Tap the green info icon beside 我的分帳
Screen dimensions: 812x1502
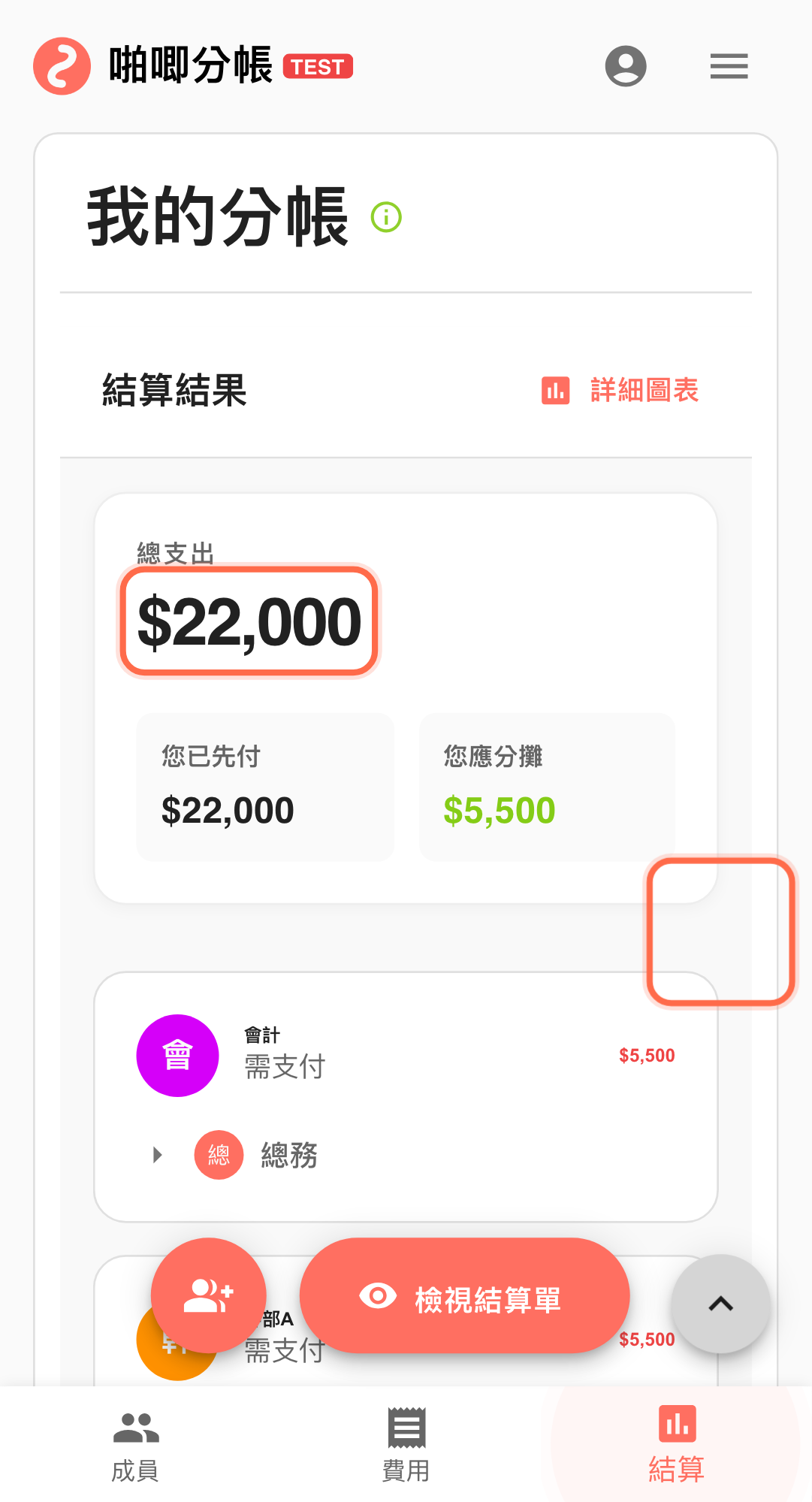tap(387, 218)
